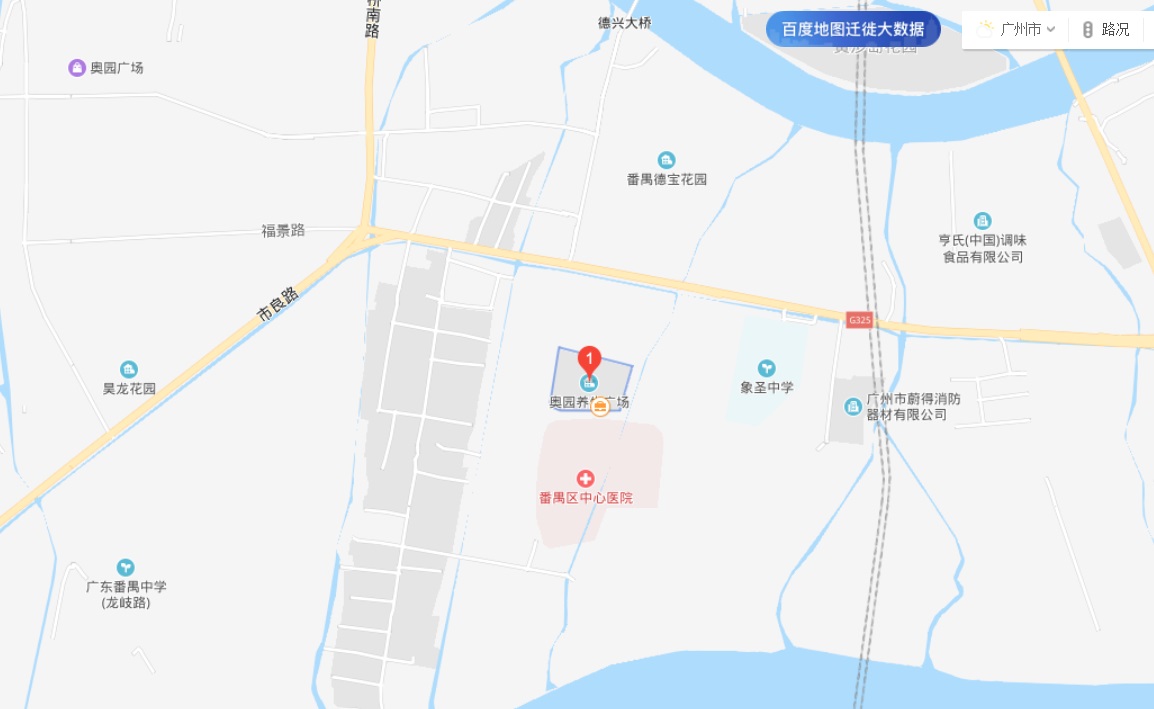1154x709 pixels.
Task: Expand the 广州市 city dropdown
Action: [x=1017, y=30]
